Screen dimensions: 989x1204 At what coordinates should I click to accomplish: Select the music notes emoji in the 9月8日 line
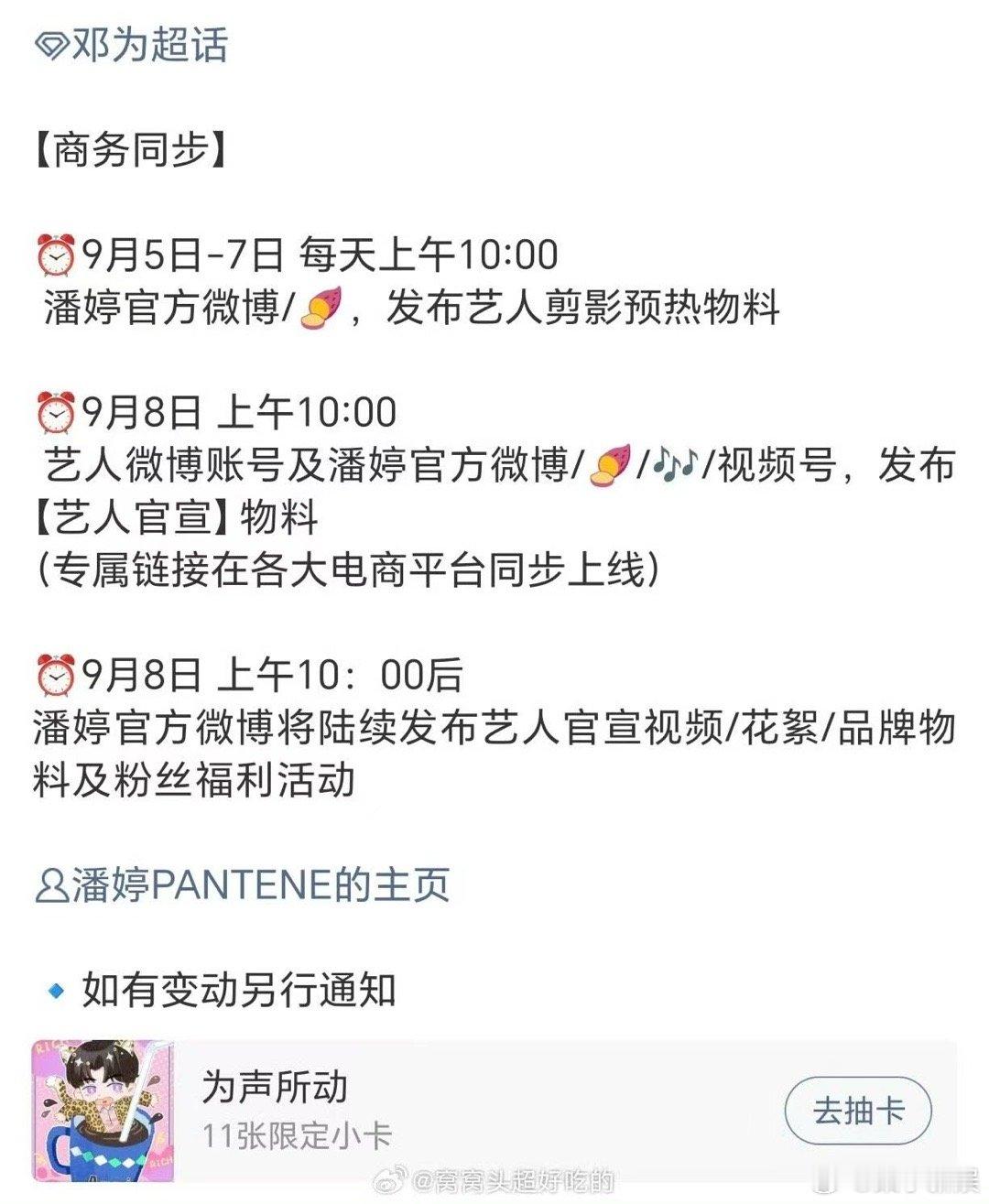pyautogui.click(x=676, y=463)
